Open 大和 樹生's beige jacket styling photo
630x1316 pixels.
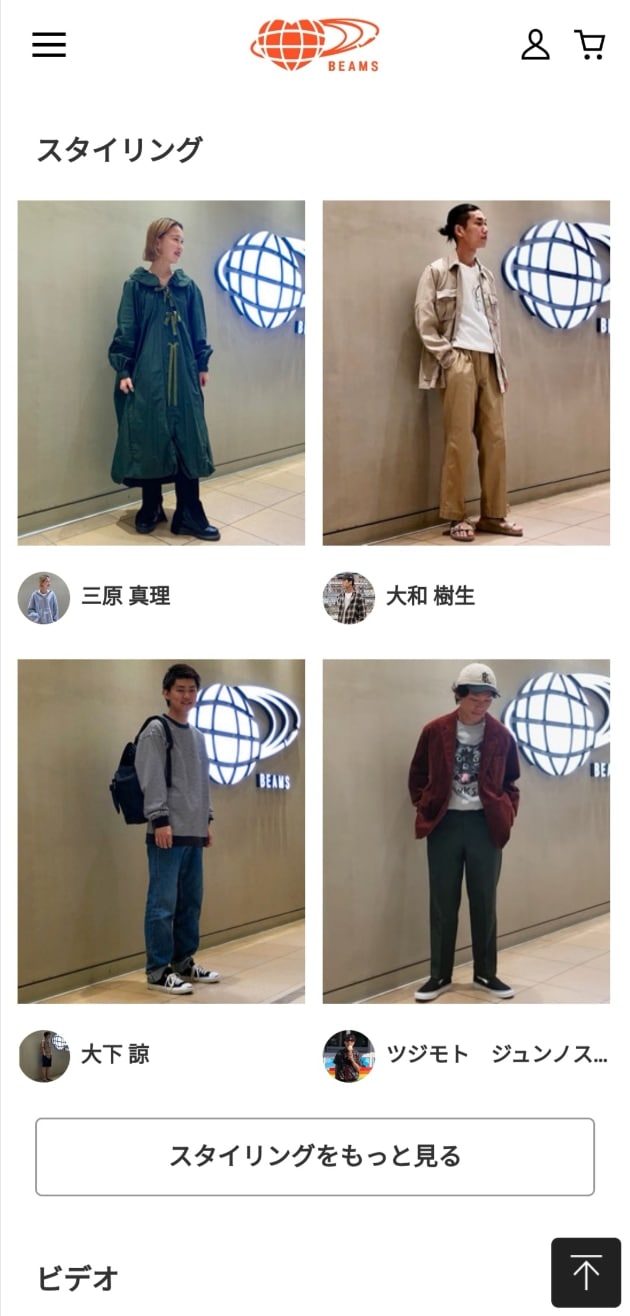[466, 372]
